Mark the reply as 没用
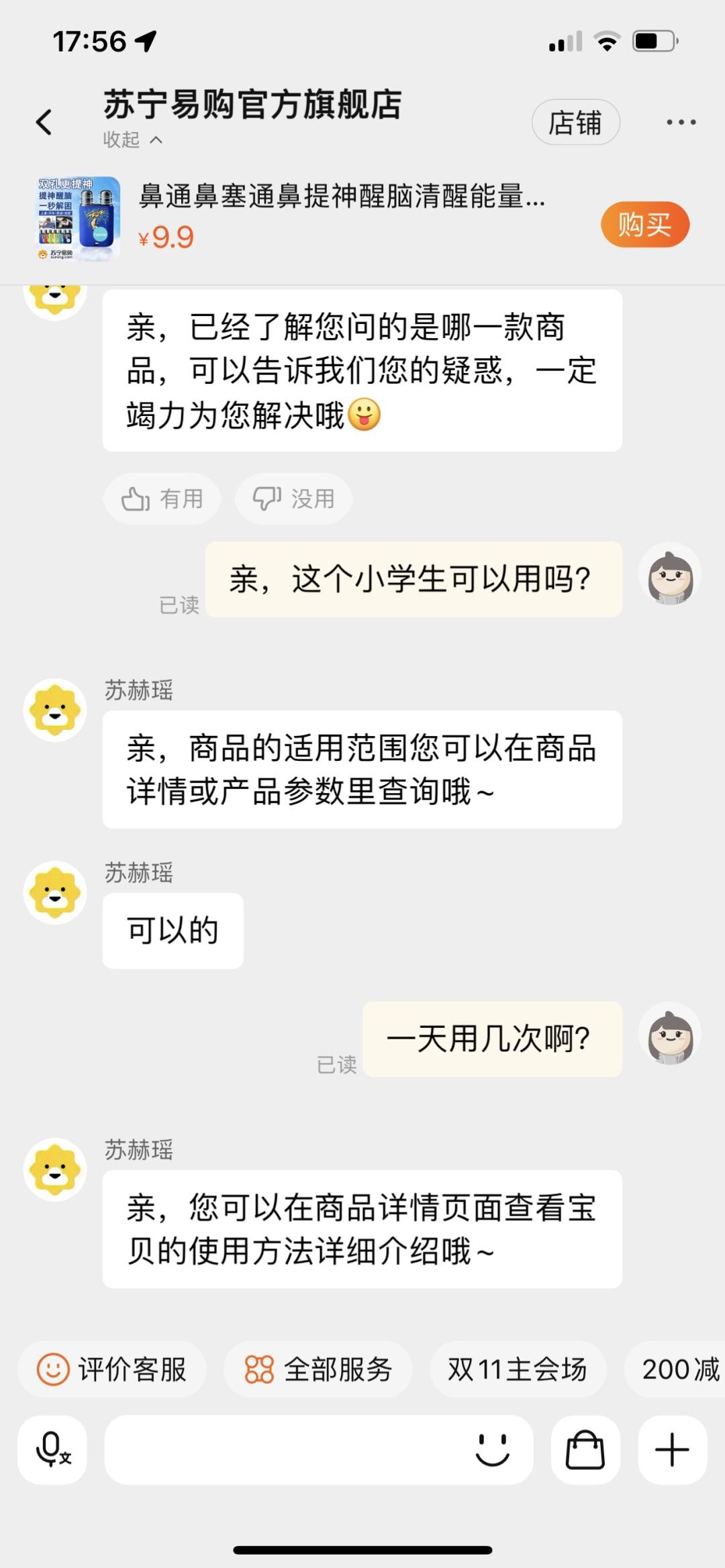 (293, 499)
